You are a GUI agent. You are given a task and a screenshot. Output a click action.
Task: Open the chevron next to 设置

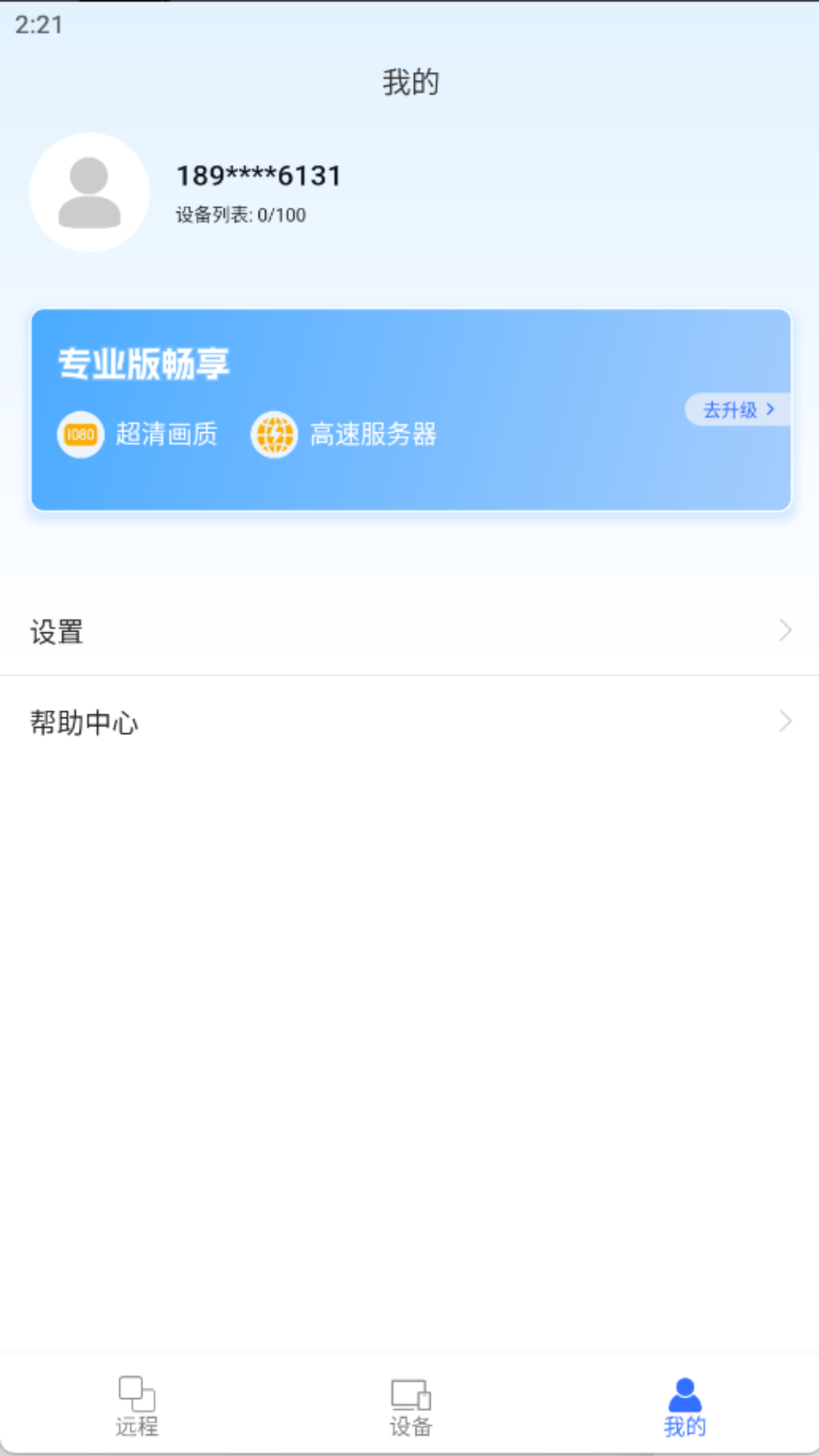(786, 630)
